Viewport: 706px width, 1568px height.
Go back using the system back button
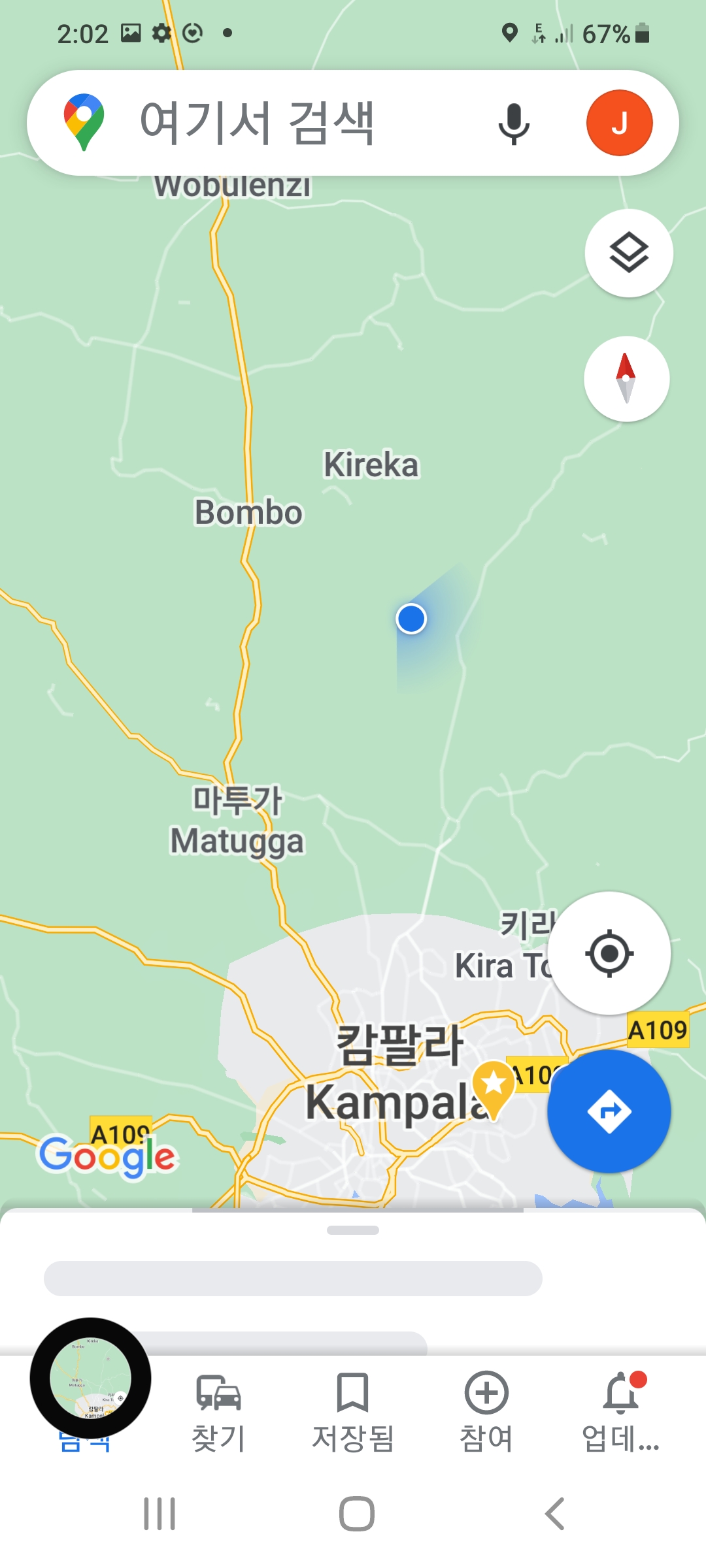(555, 1514)
